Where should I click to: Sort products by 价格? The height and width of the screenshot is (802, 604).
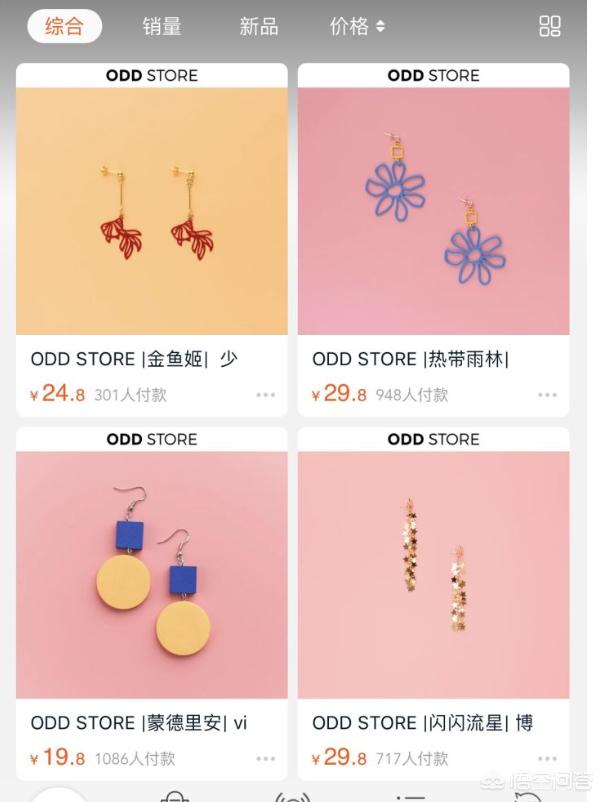coord(357,27)
